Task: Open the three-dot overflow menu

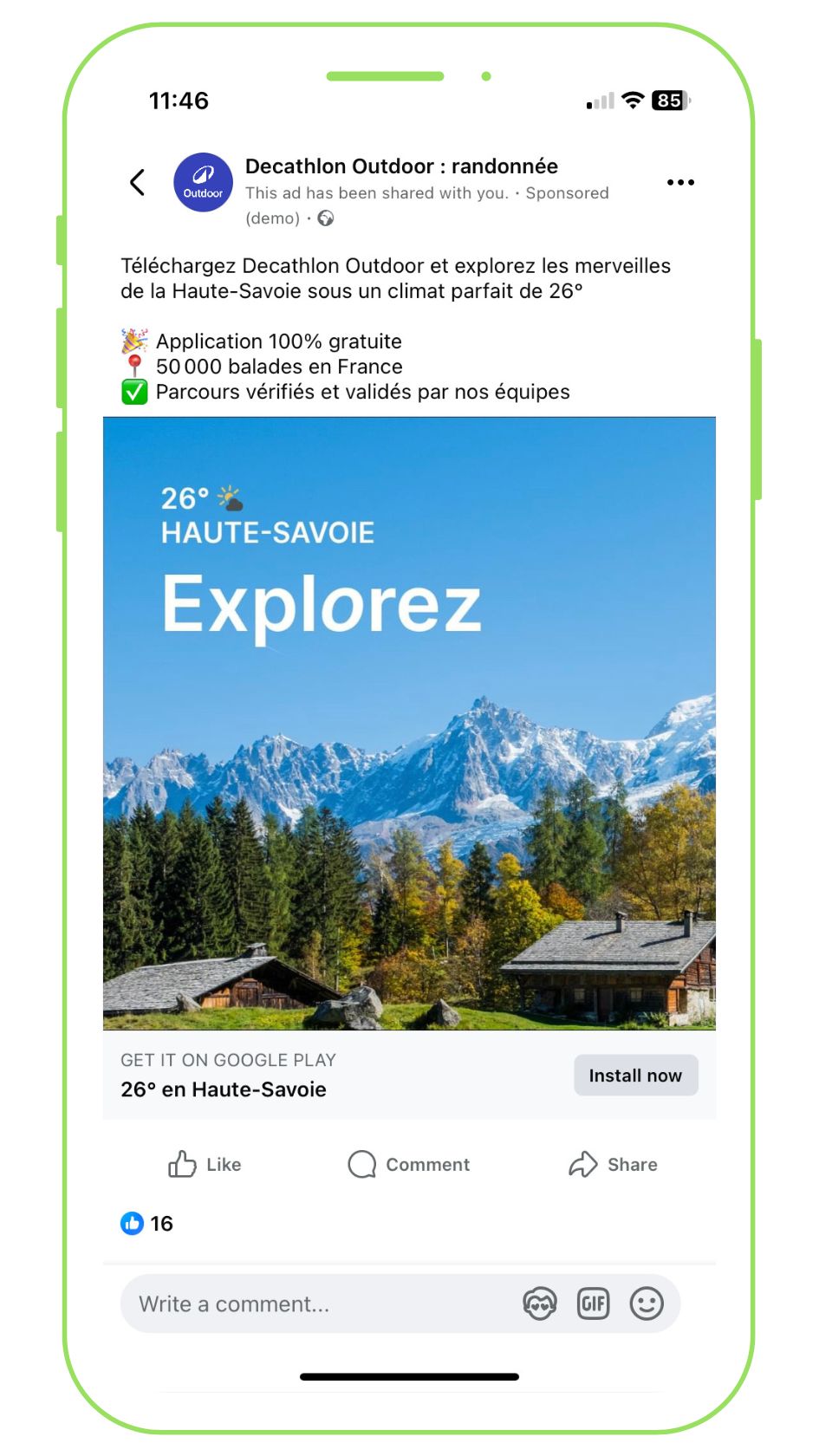Action: [x=680, y=182]
